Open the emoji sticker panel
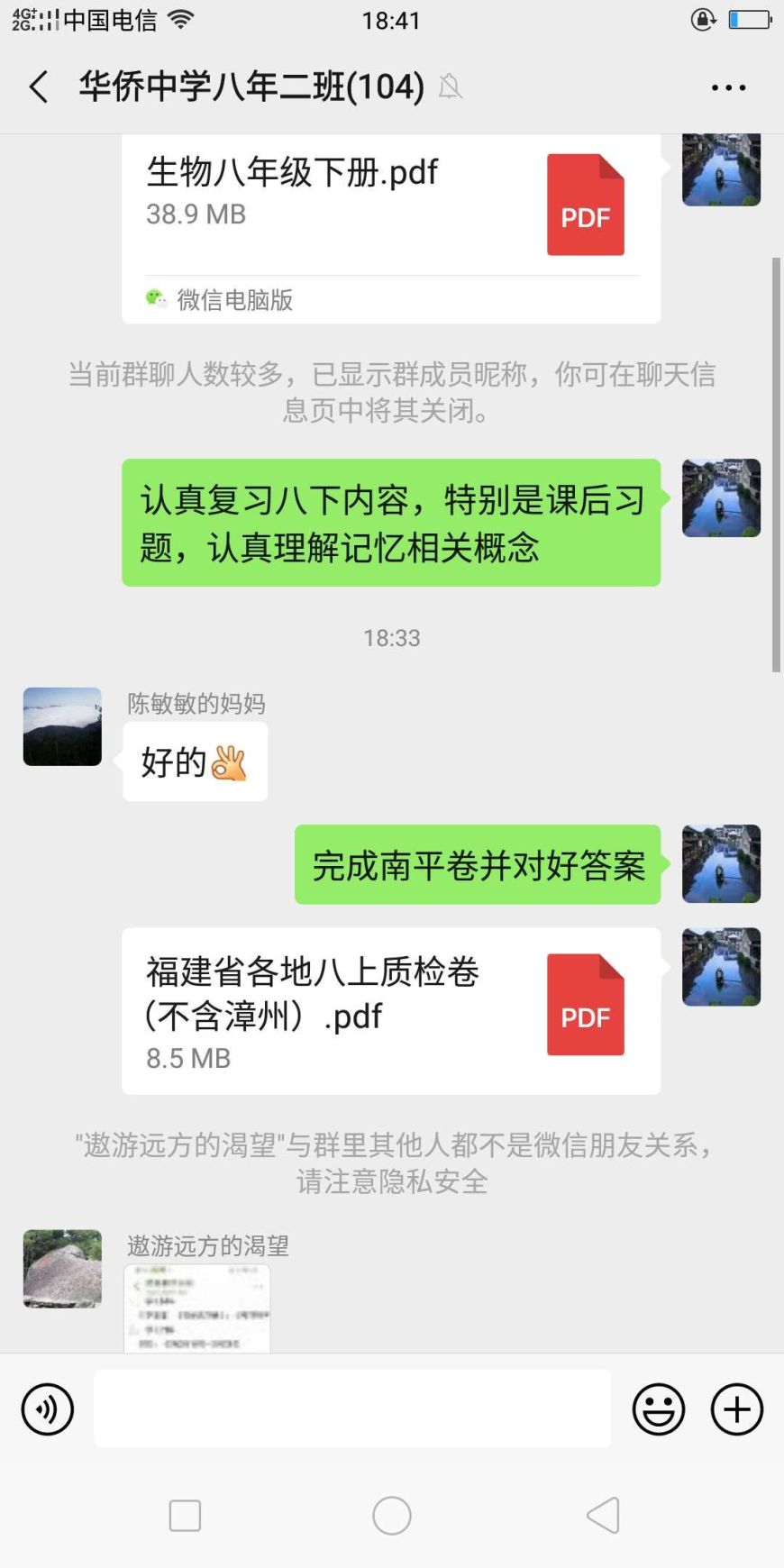The image size is (784, 1568). [658, 1408]
